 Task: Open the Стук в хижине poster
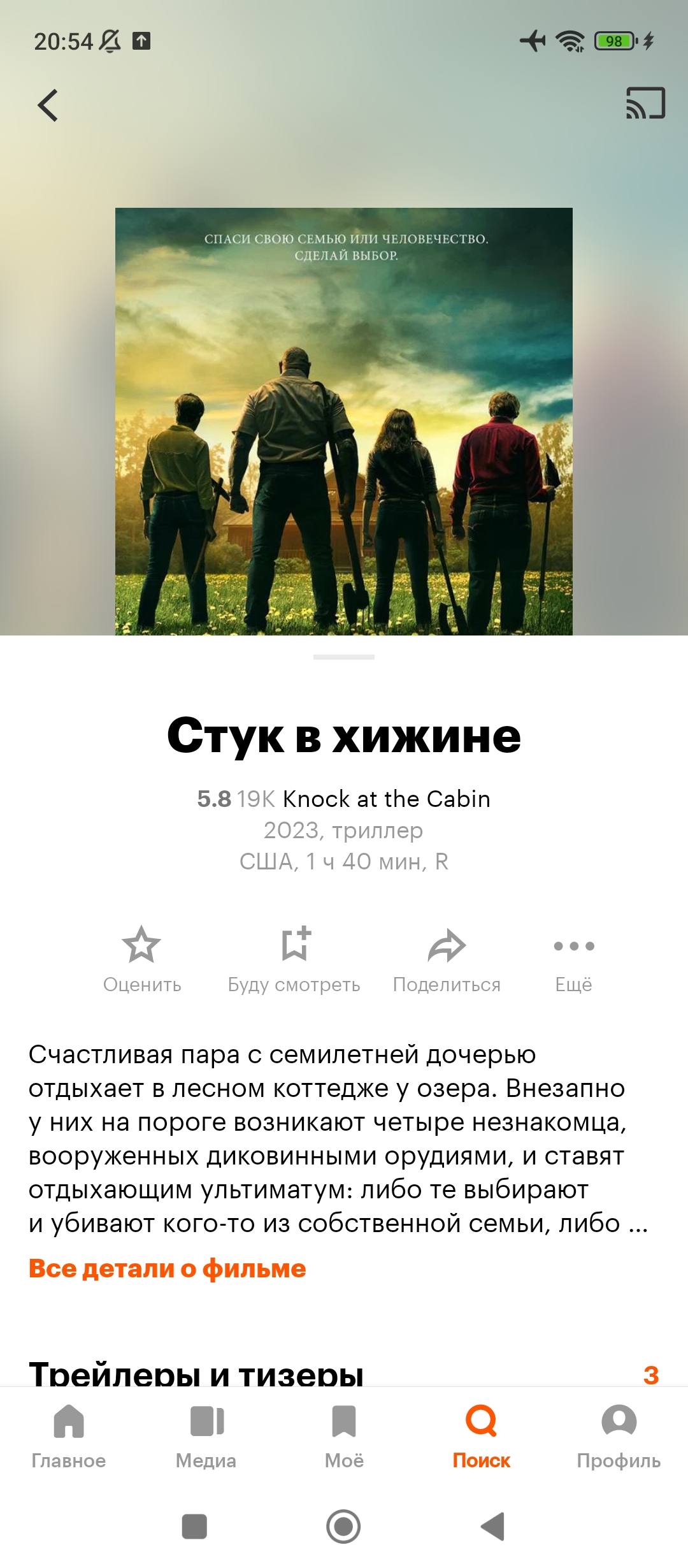coord(343,421)
